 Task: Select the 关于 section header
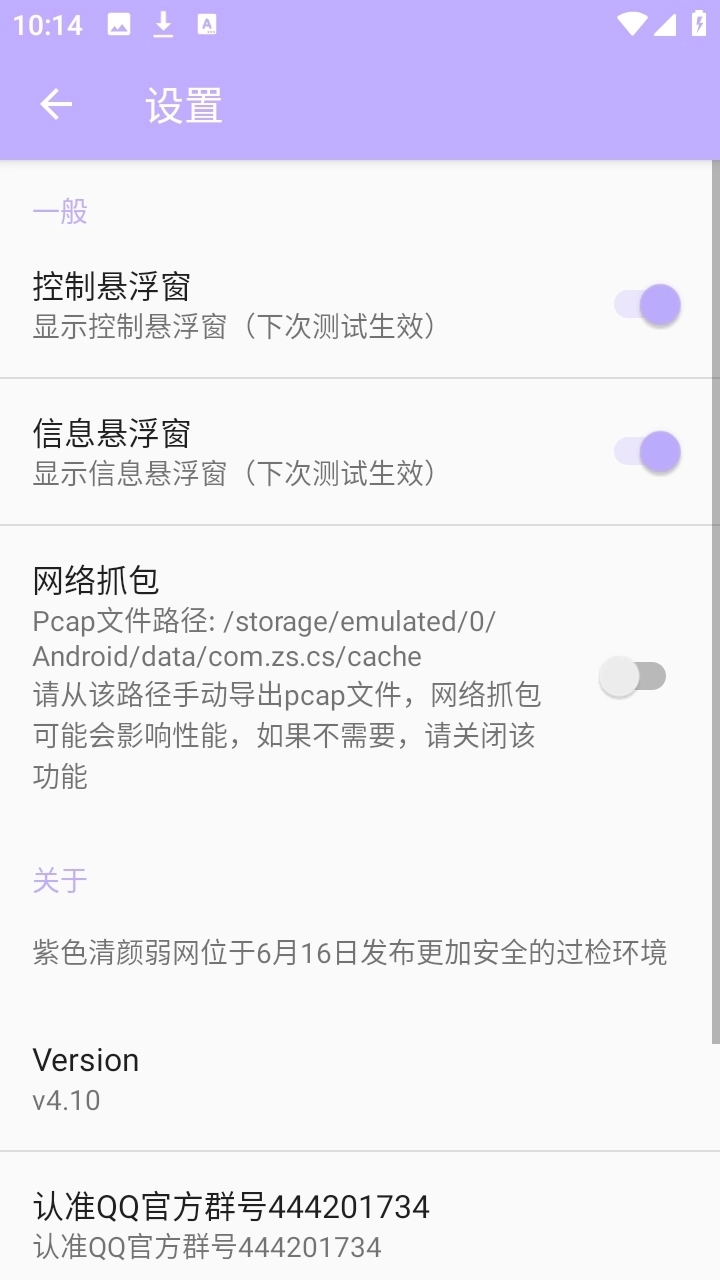click(x=58, y=881)
